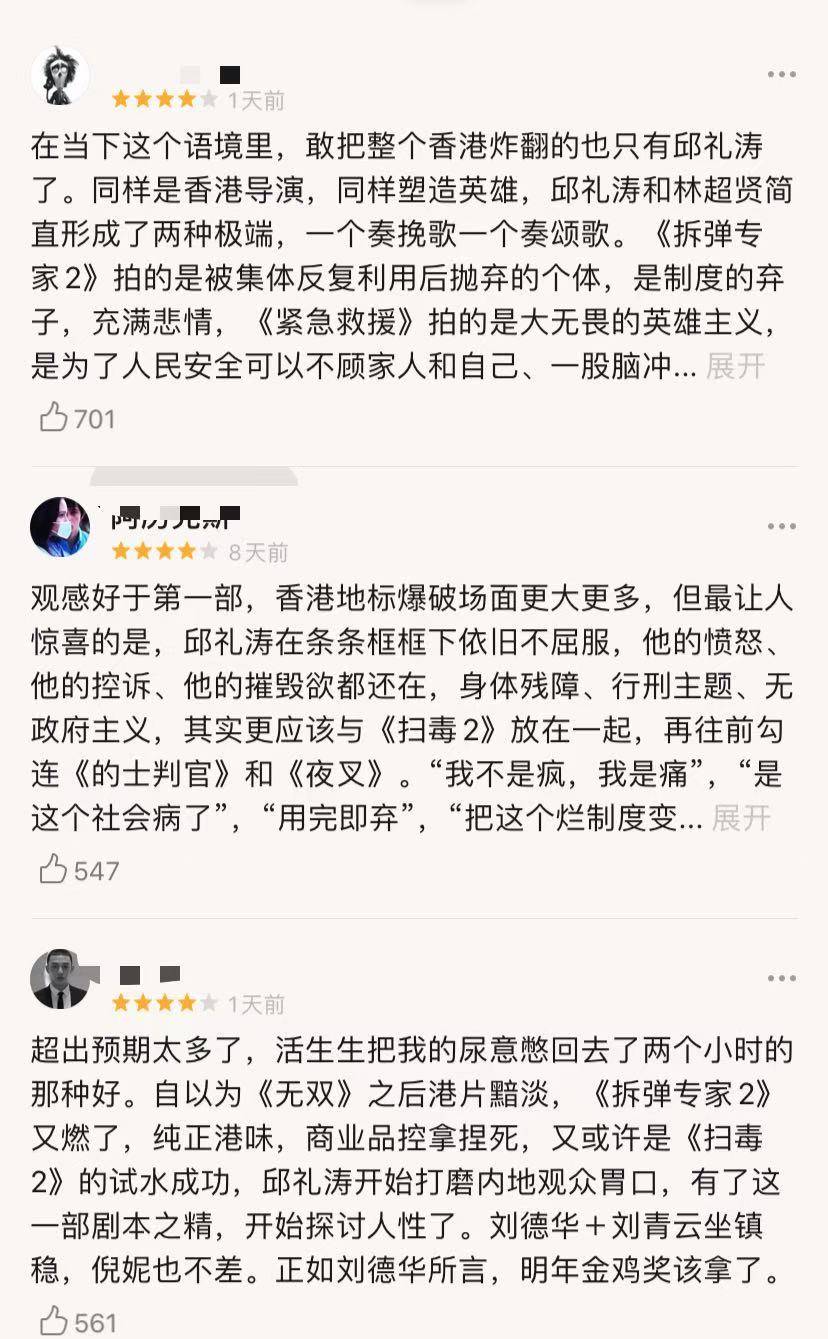The height and width of the screenshot is (1339, 828).
Task: Open avatar of the 8天前 reviewer
Action: (x=60, y=527)
